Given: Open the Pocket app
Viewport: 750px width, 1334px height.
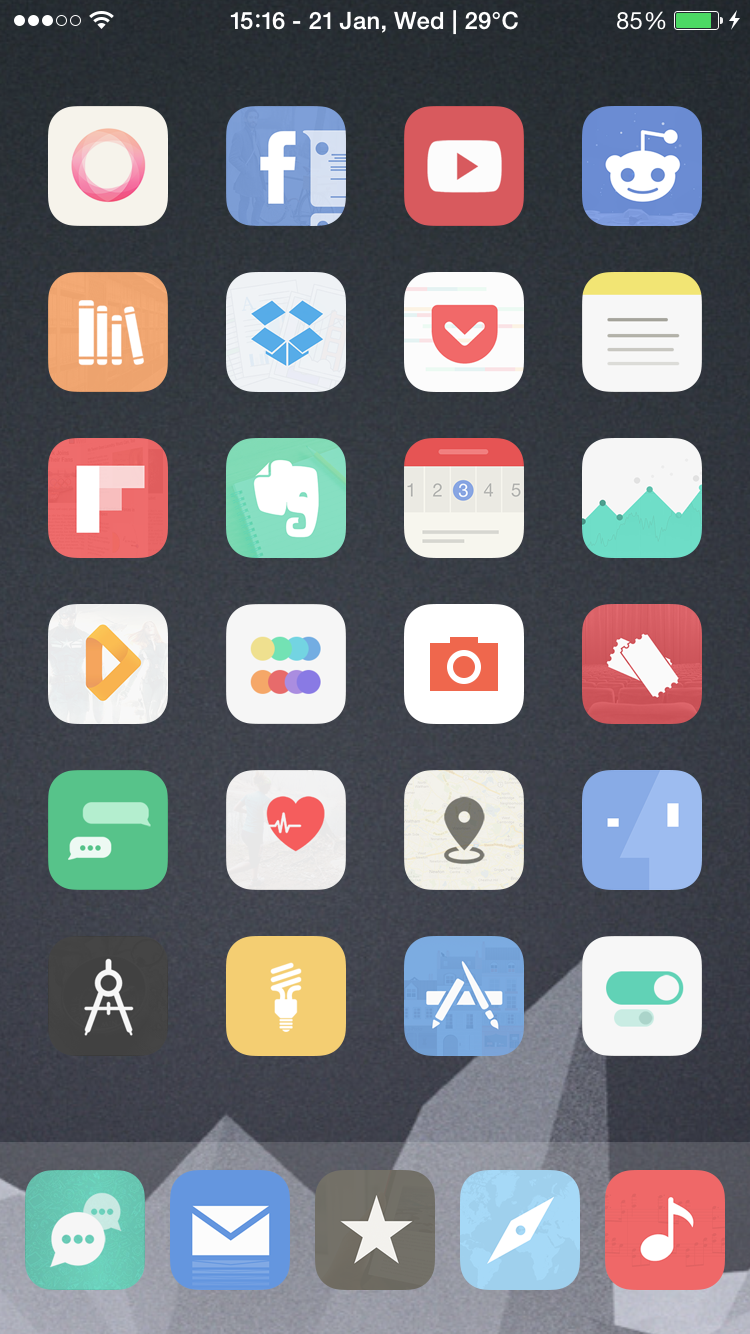Looking at the screenshot, I should 464,332.
